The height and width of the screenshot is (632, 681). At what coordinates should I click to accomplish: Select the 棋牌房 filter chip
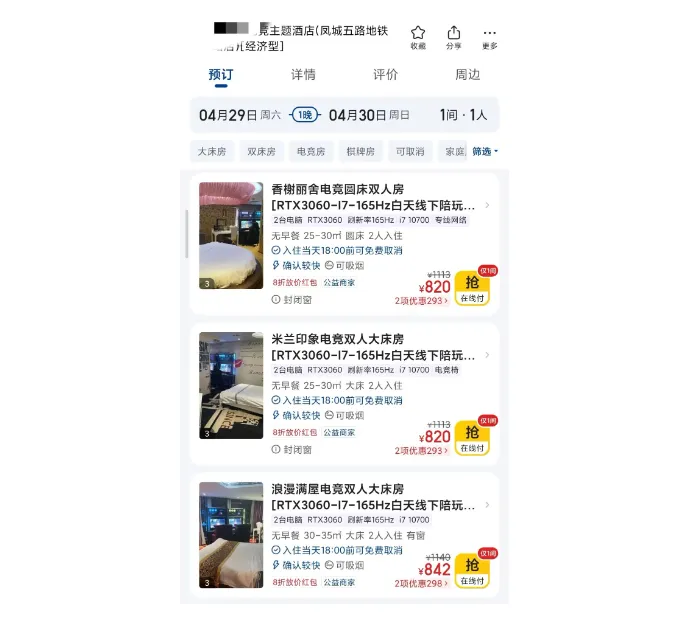click(x=360, y=152)
